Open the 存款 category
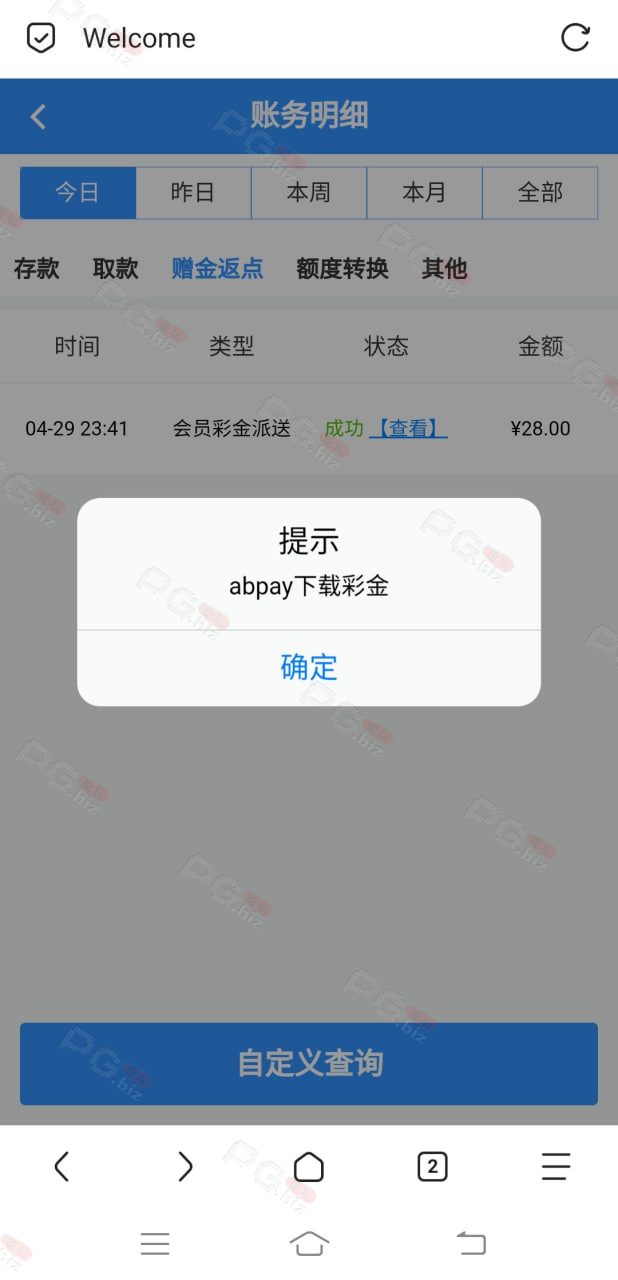This screenshot has height=1280, width=618. coord(37,268)
